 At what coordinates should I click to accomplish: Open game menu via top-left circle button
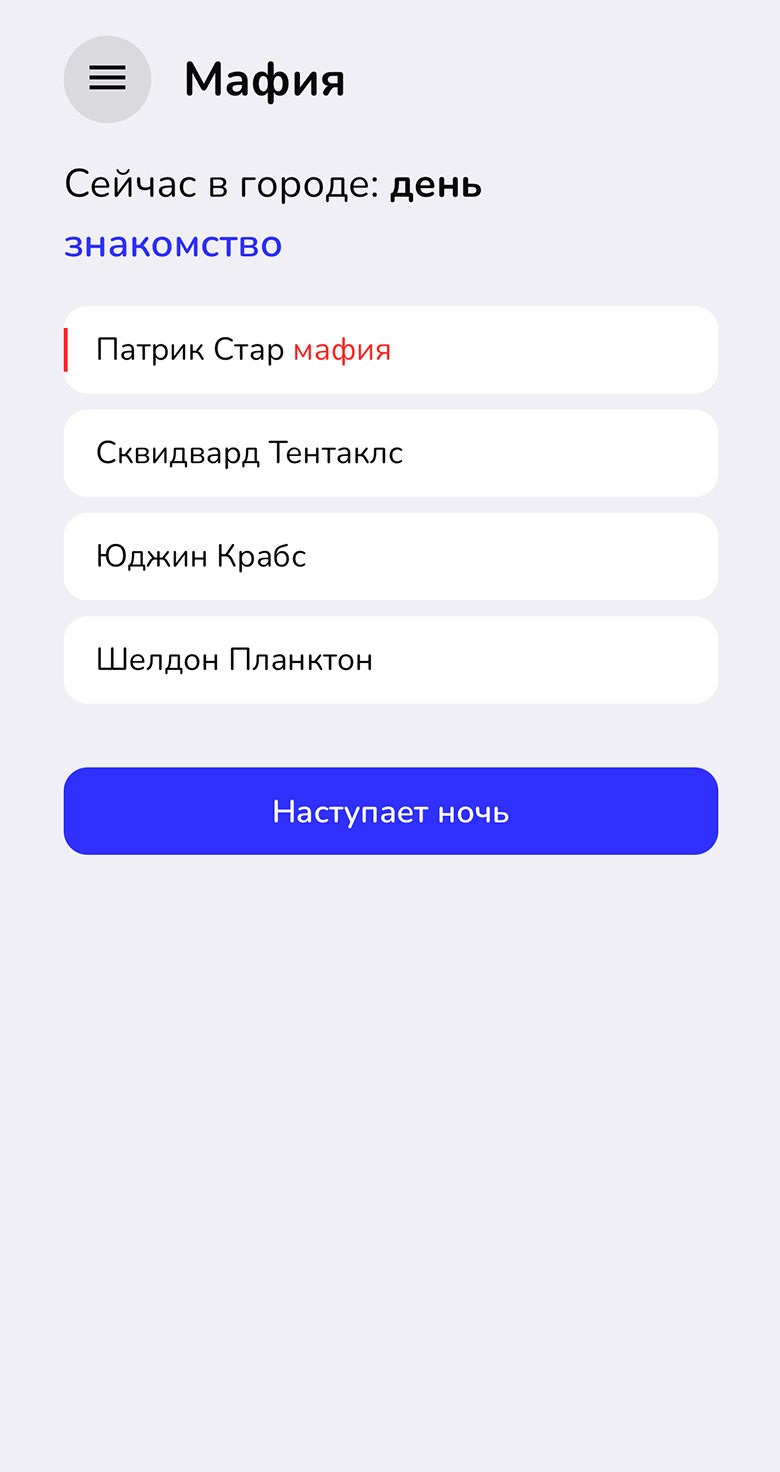(x=107, y=79)
